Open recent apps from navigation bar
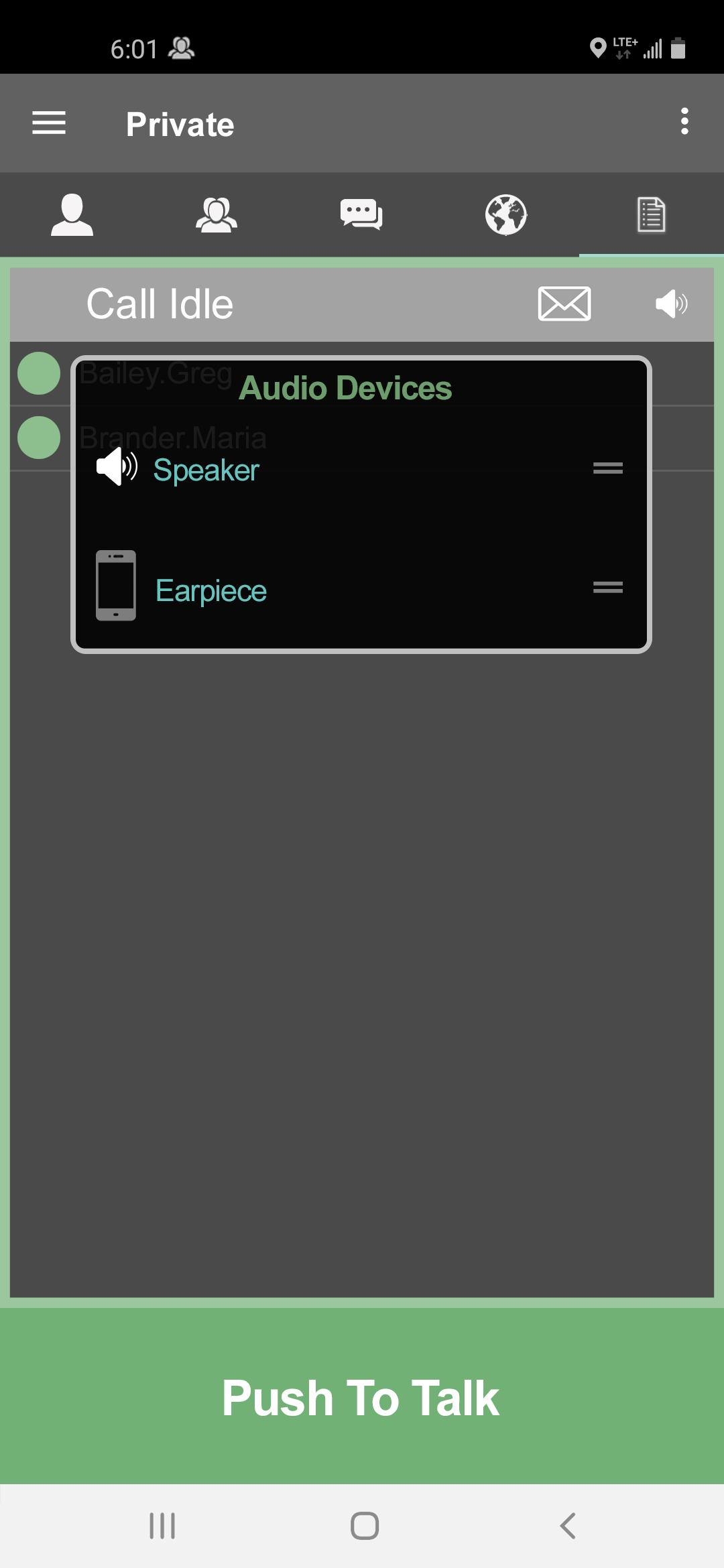 [x=162, y=1526]
